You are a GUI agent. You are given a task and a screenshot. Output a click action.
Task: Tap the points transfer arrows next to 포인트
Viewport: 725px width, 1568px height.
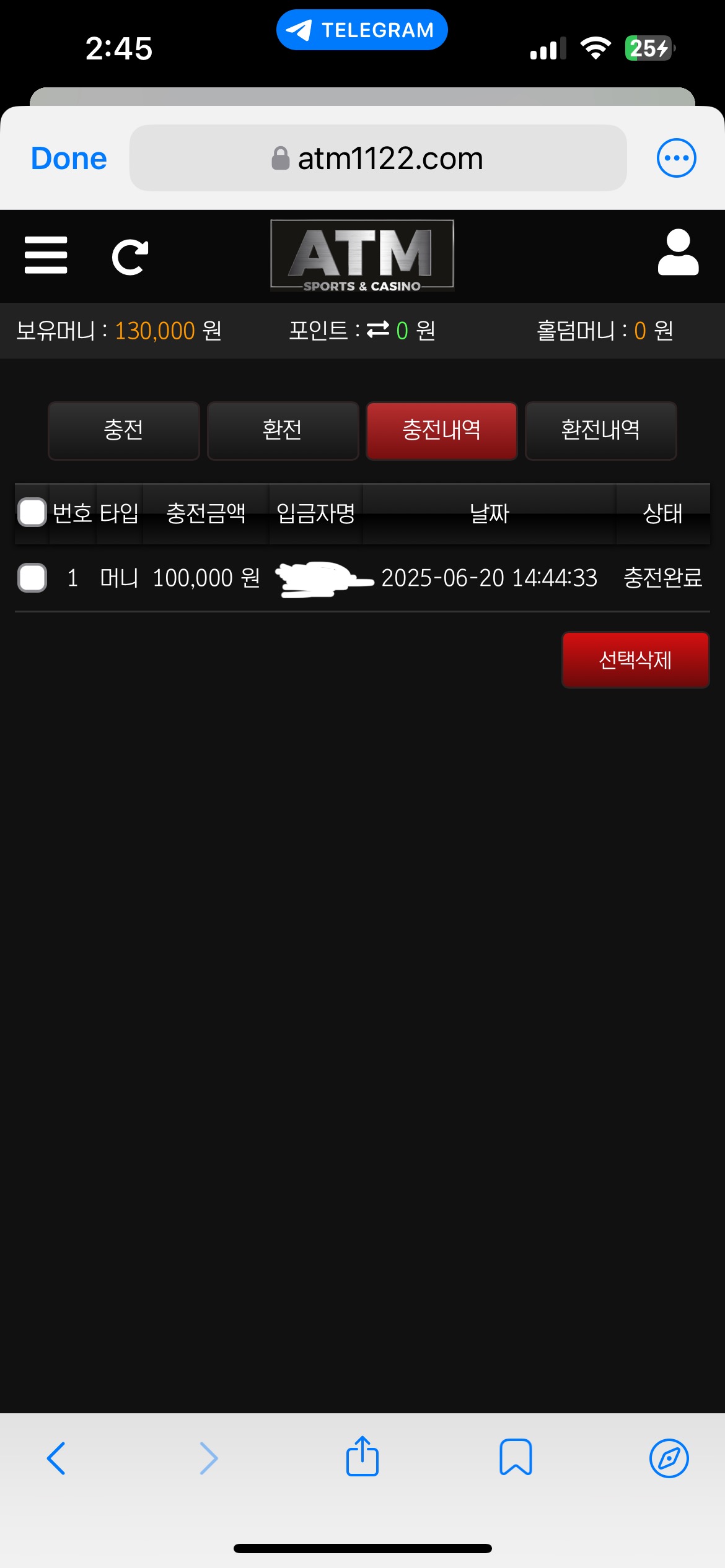[378, 330]
